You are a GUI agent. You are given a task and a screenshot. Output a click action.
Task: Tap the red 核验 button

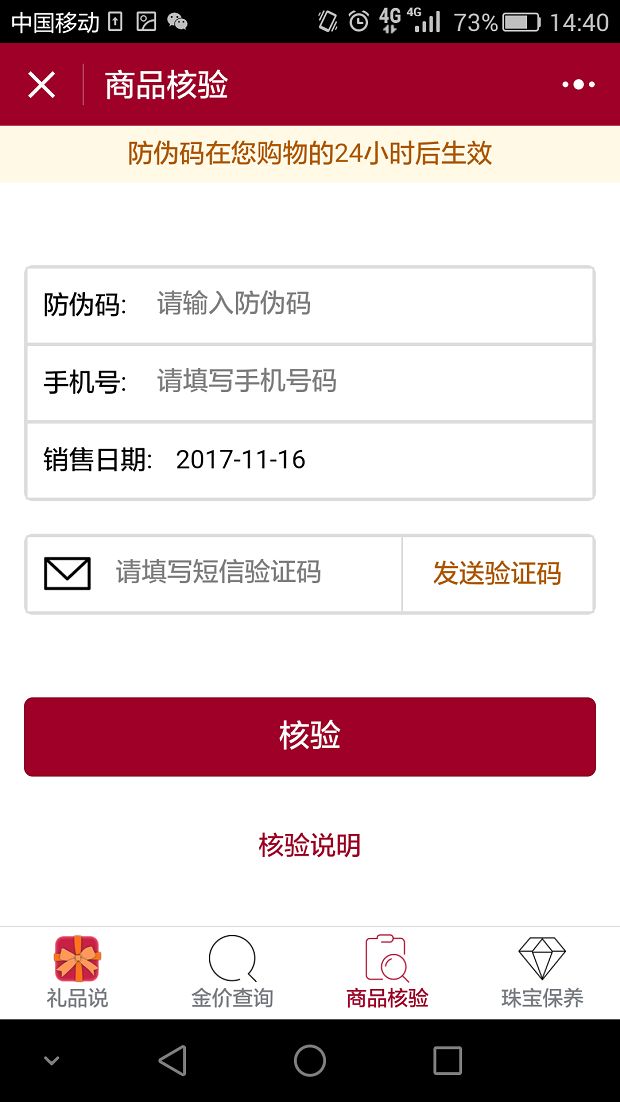click(310, 736)
